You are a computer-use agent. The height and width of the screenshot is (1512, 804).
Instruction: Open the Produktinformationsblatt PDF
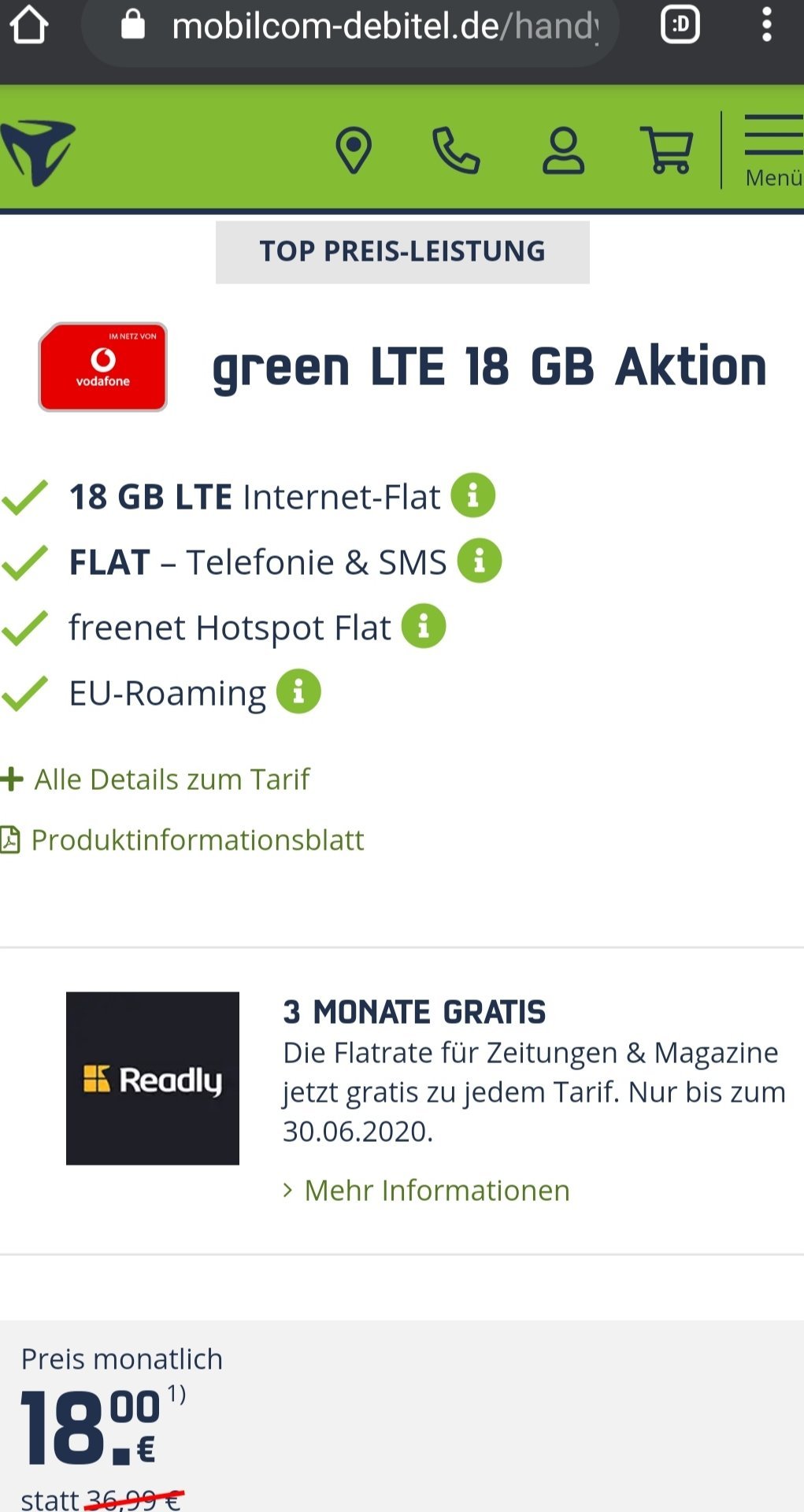click(182, 839)
